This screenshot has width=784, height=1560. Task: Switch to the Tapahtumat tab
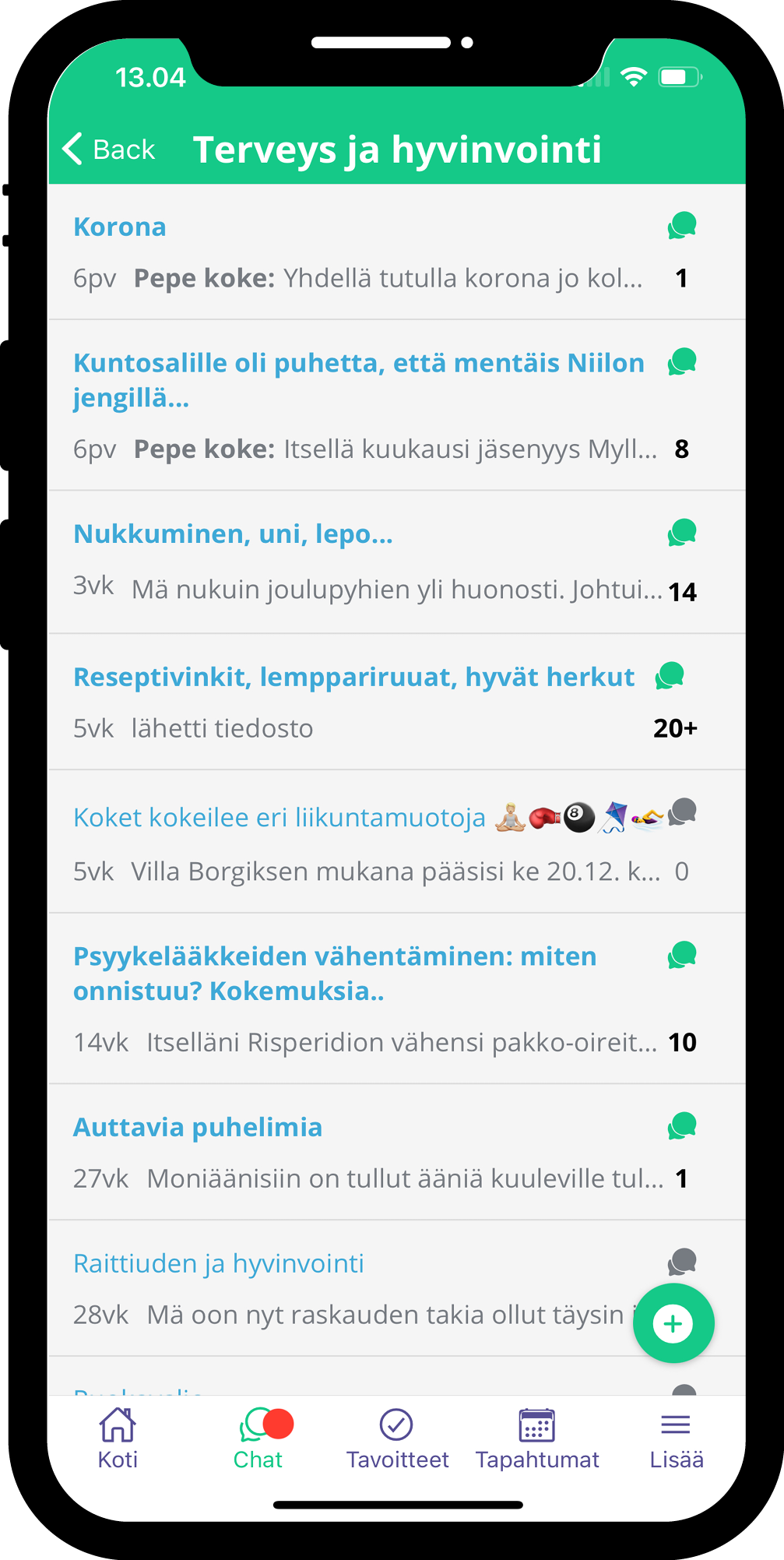pos(537,1439)
